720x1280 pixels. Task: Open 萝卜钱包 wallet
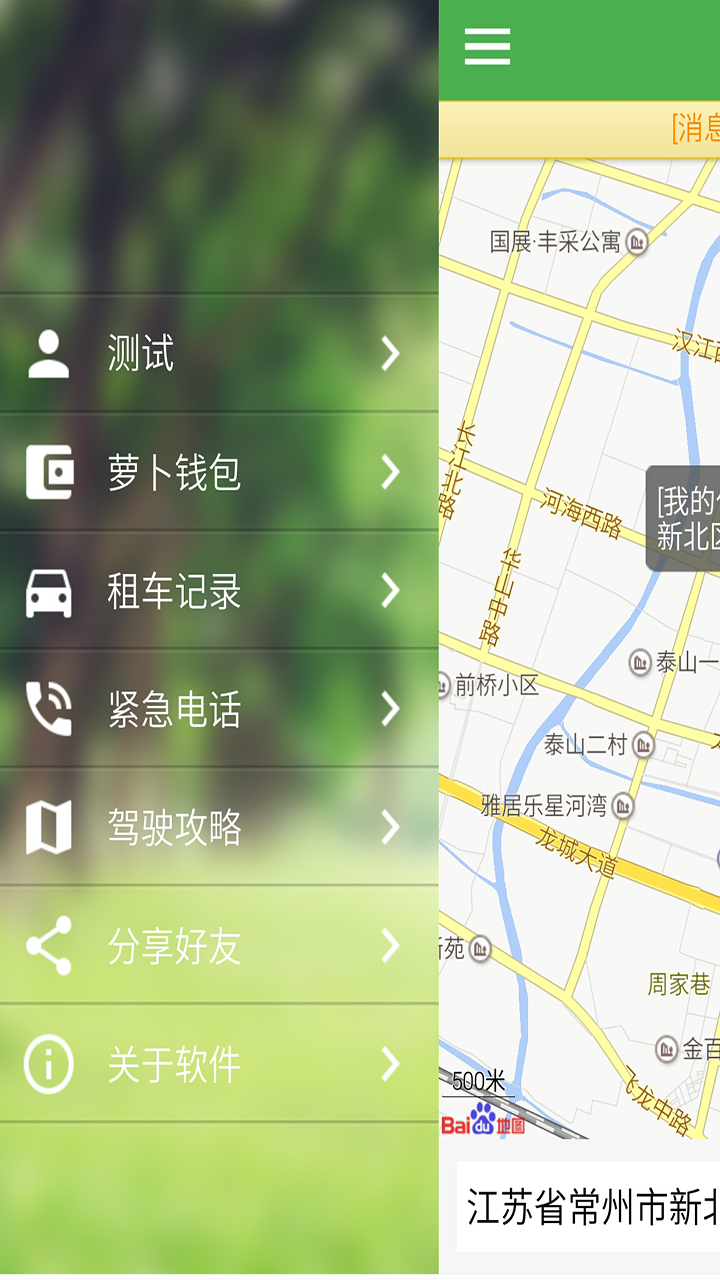click(x=218, y=472)
